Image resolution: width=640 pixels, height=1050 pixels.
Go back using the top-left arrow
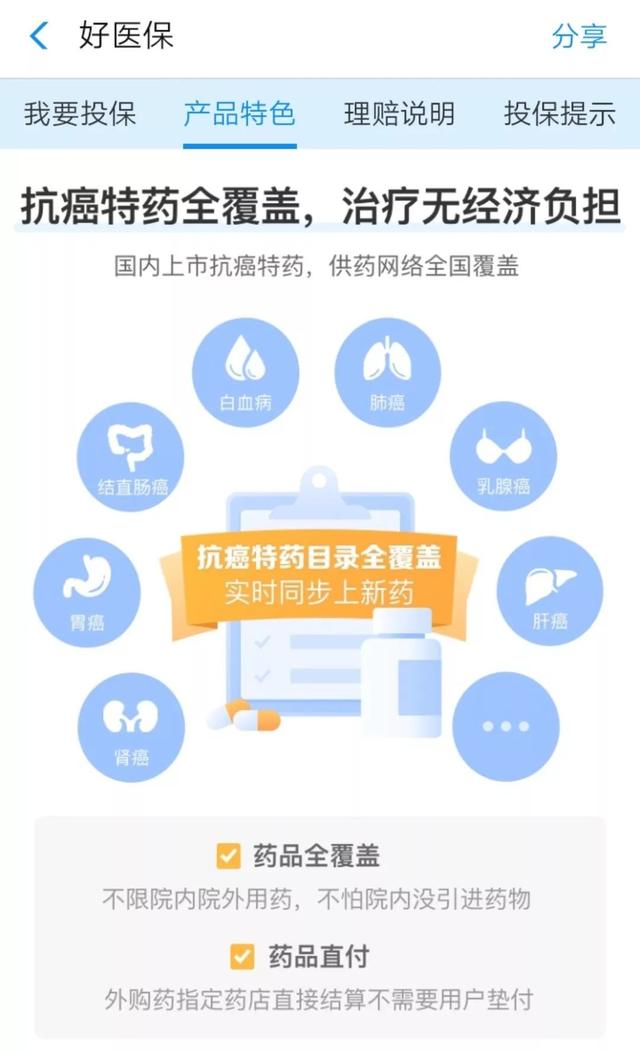(39, 35)
